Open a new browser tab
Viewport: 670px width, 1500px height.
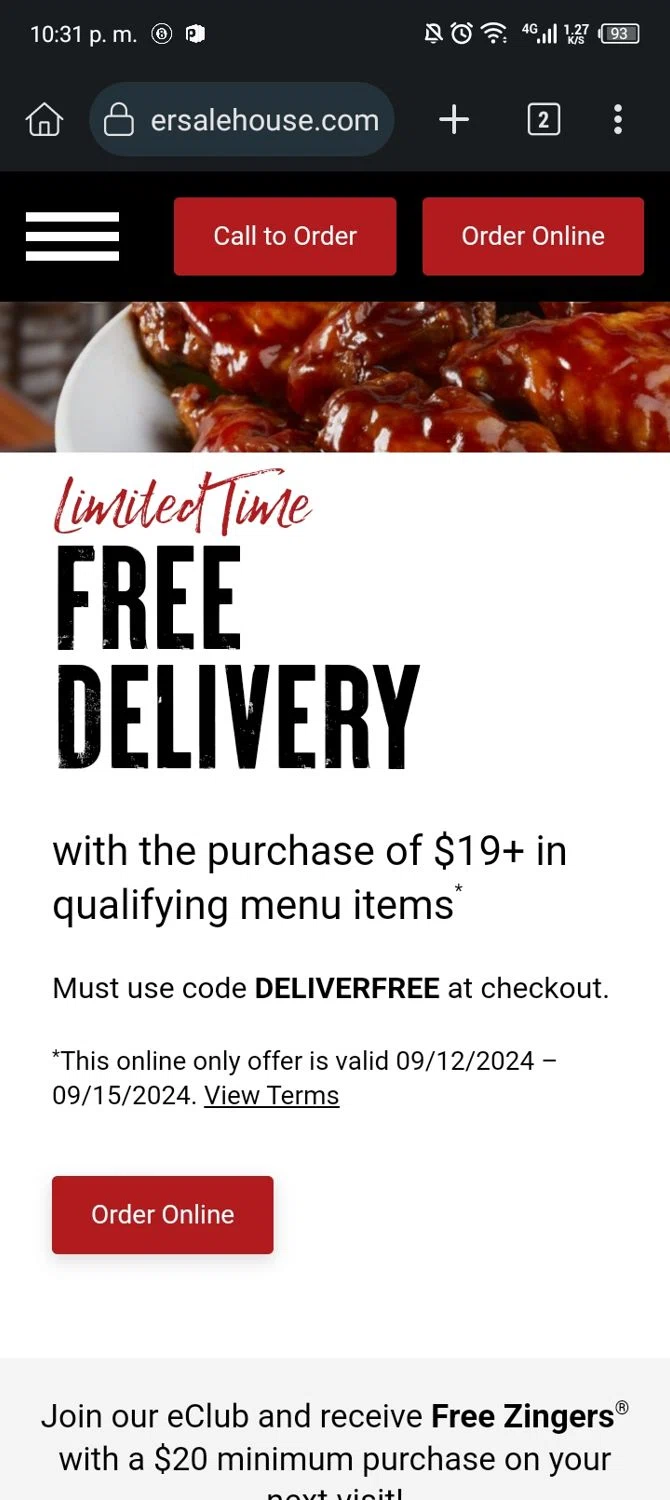(454, 120)
